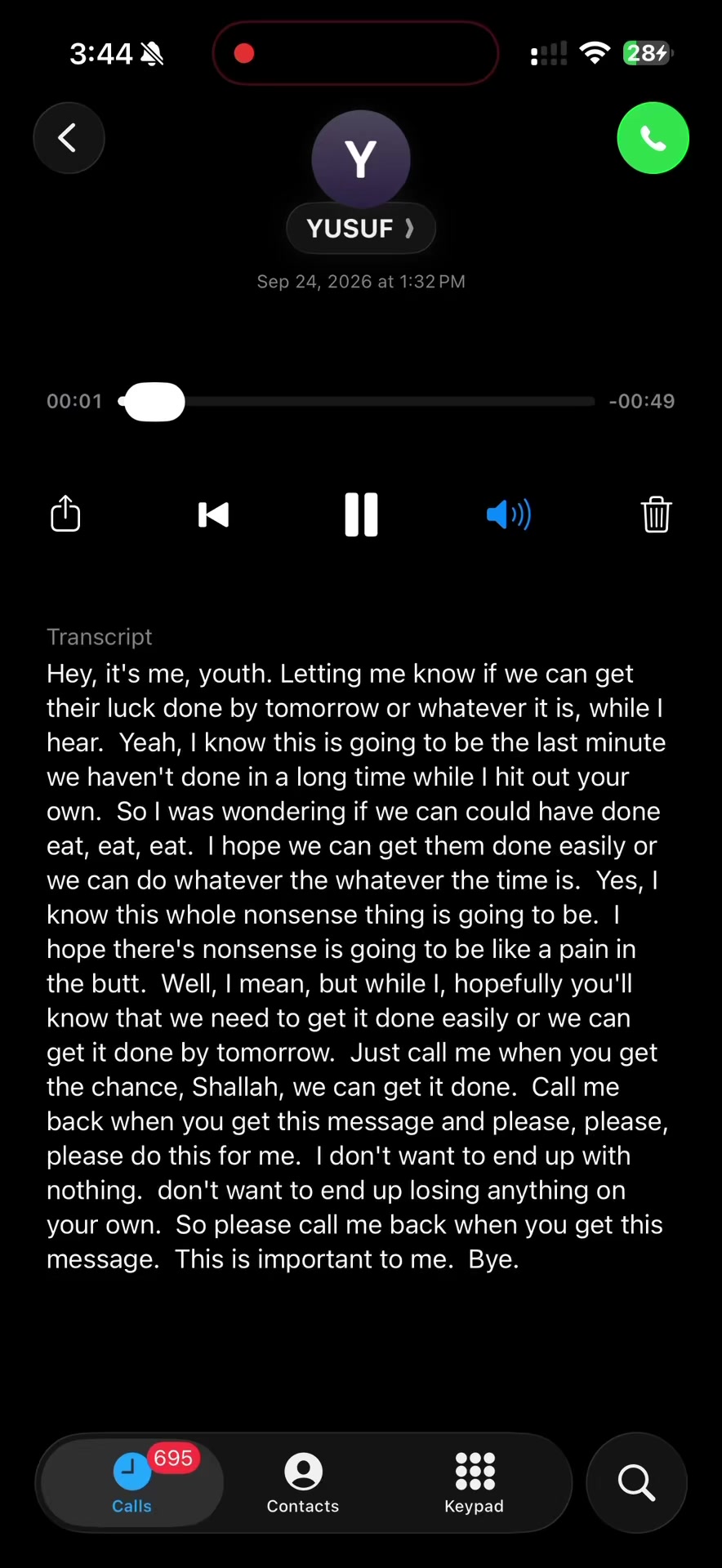Open the Keypad tab
Image resolution: width=722 pixels, height=1568 pixels.
(475, 1483)
